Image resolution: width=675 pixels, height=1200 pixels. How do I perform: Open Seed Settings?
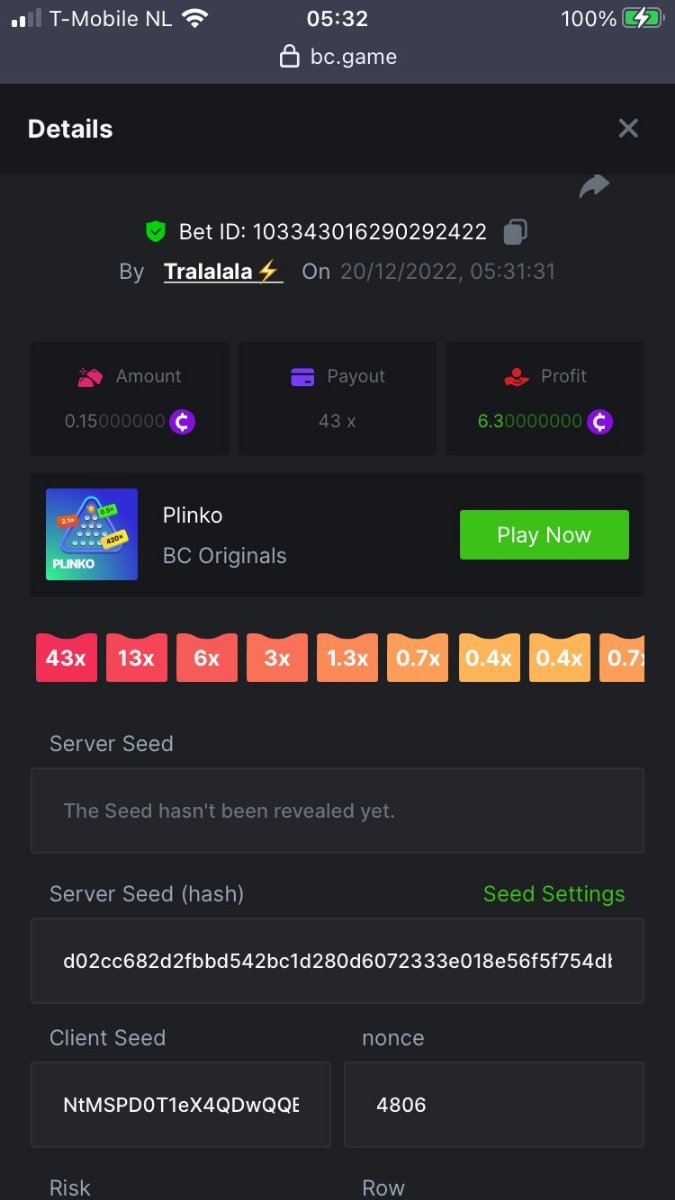pos(553,894)
